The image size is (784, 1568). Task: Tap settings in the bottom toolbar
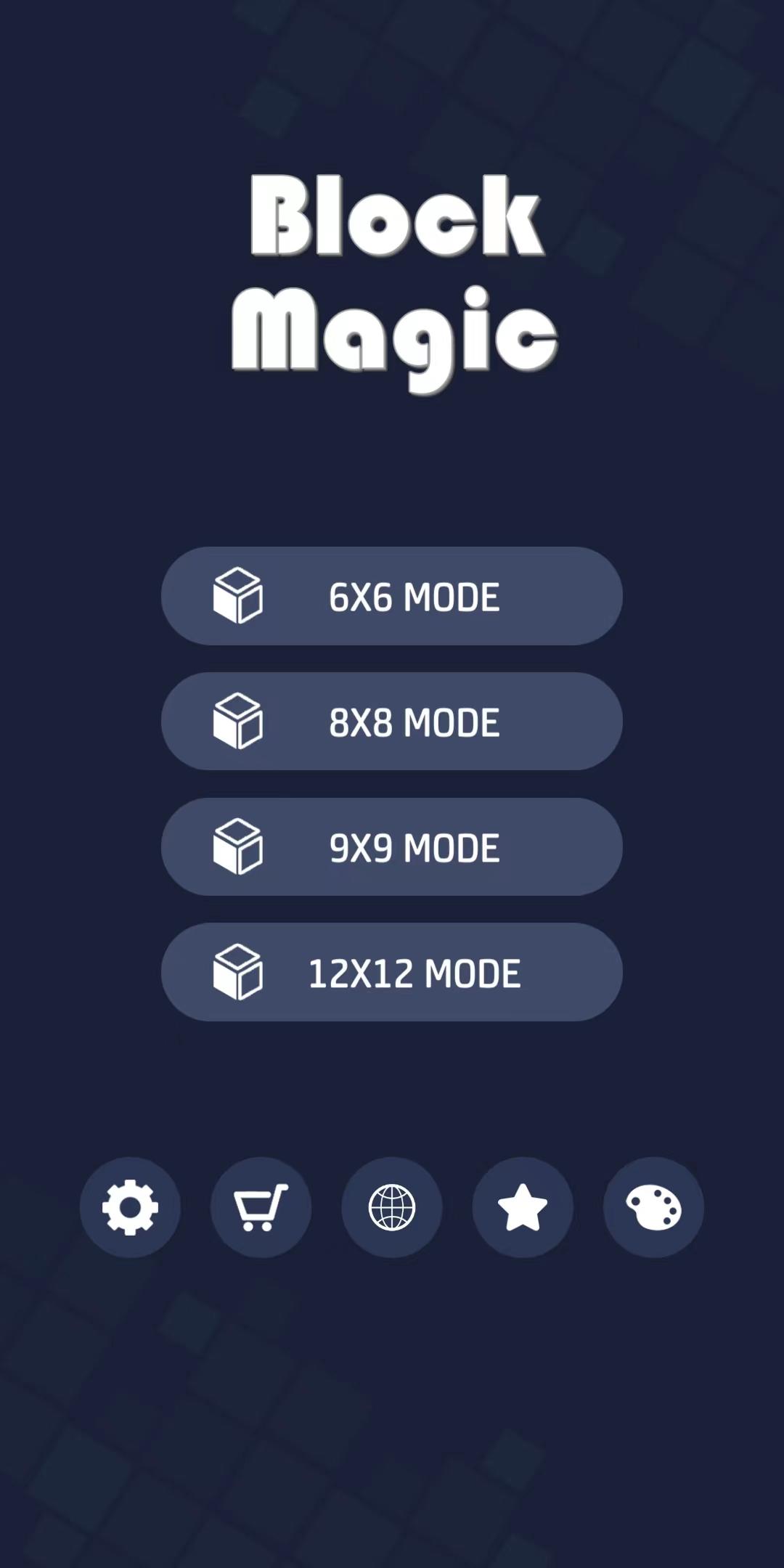(x=131, y=1206)
